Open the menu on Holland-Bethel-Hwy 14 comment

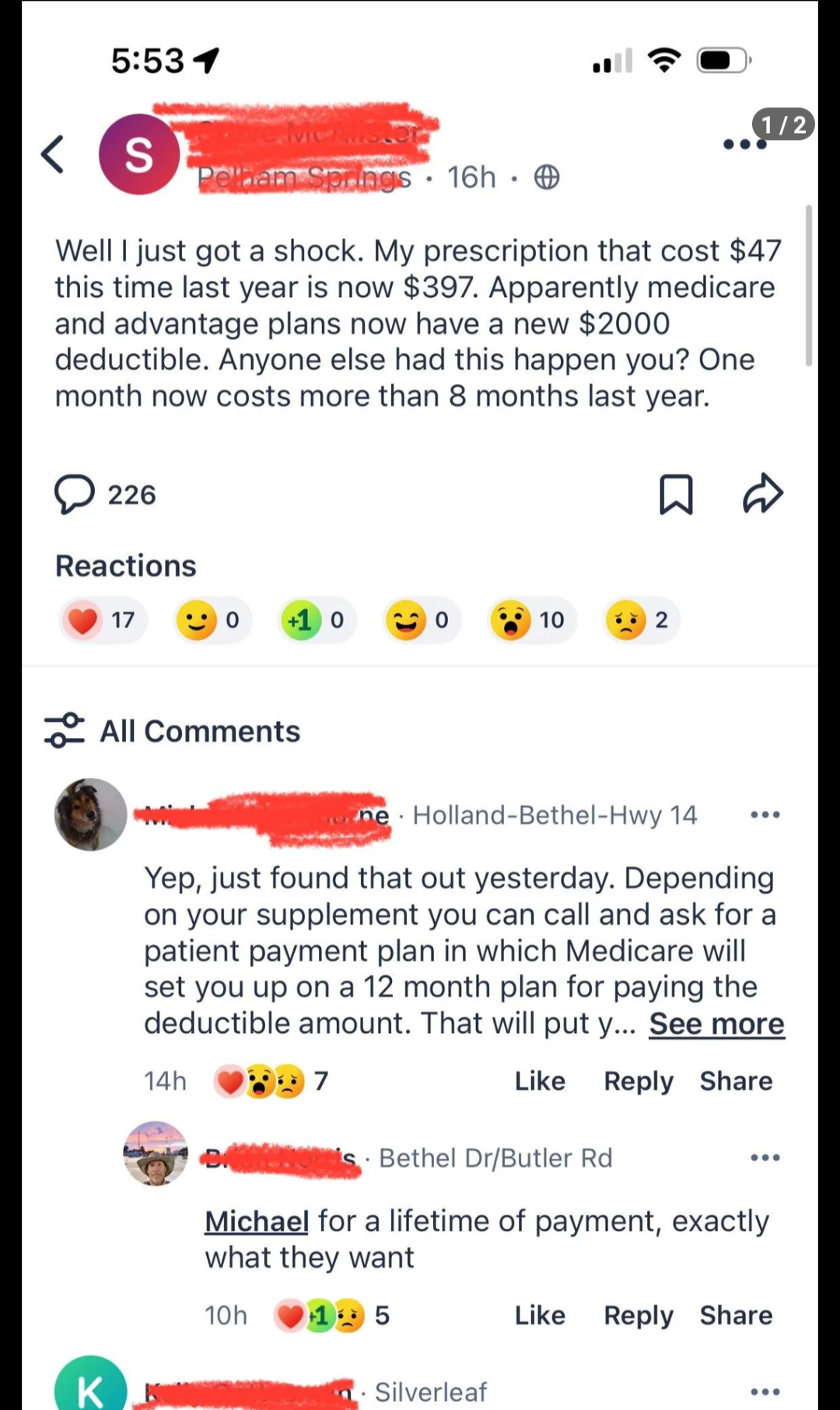[765, 815]
